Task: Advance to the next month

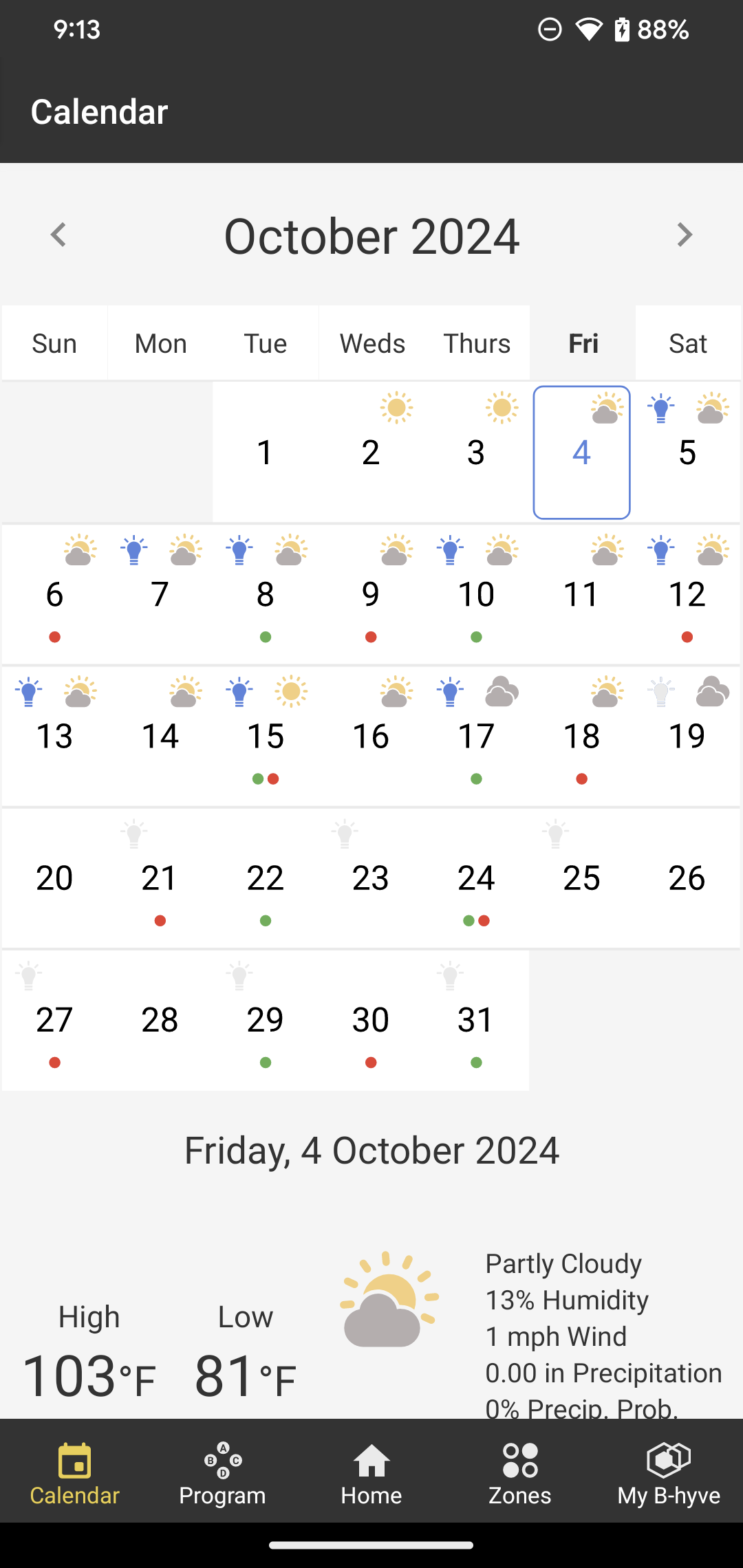Action: coord(685,235)
